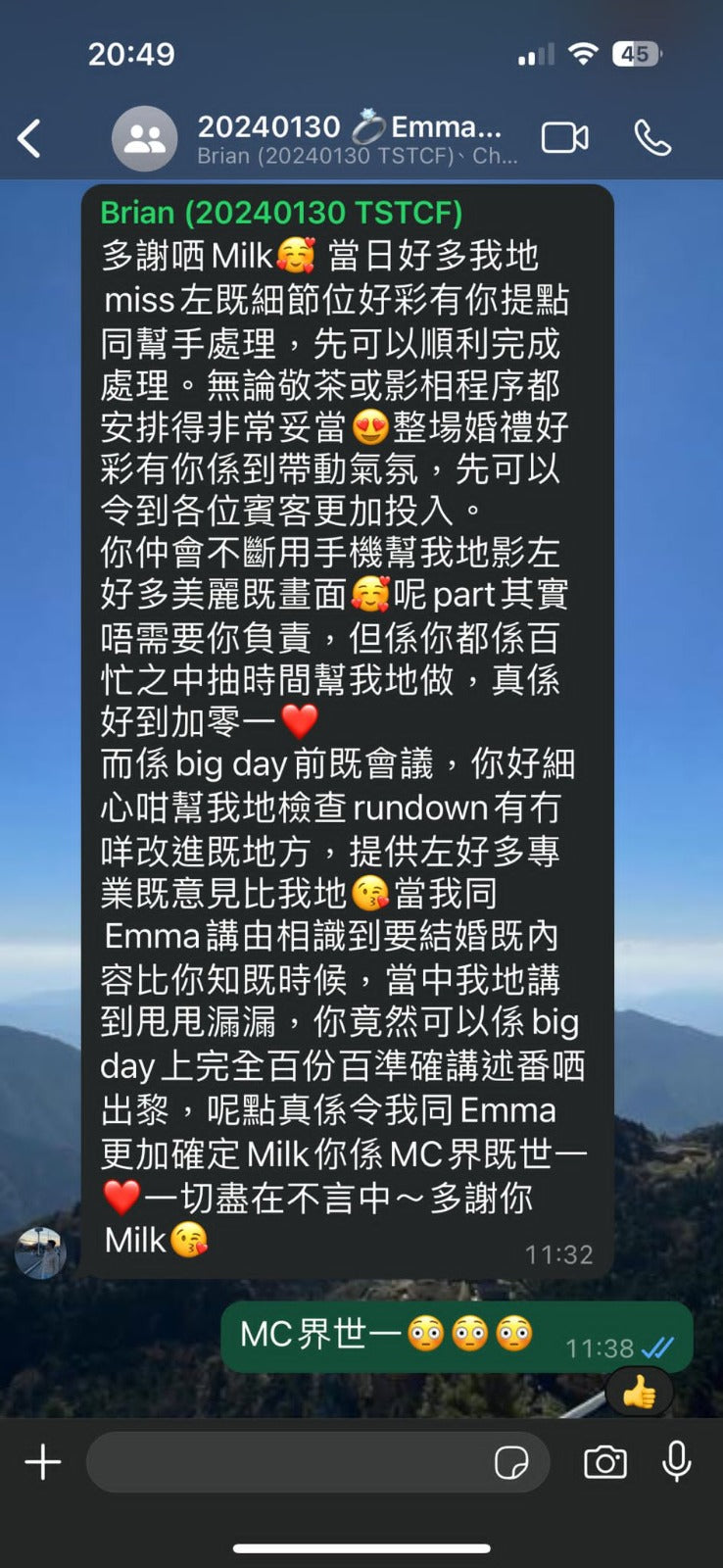Open Brian's profile picture beside the message
The width and height of the screenshot is (723, 1568).
(x=40, y=1252)
